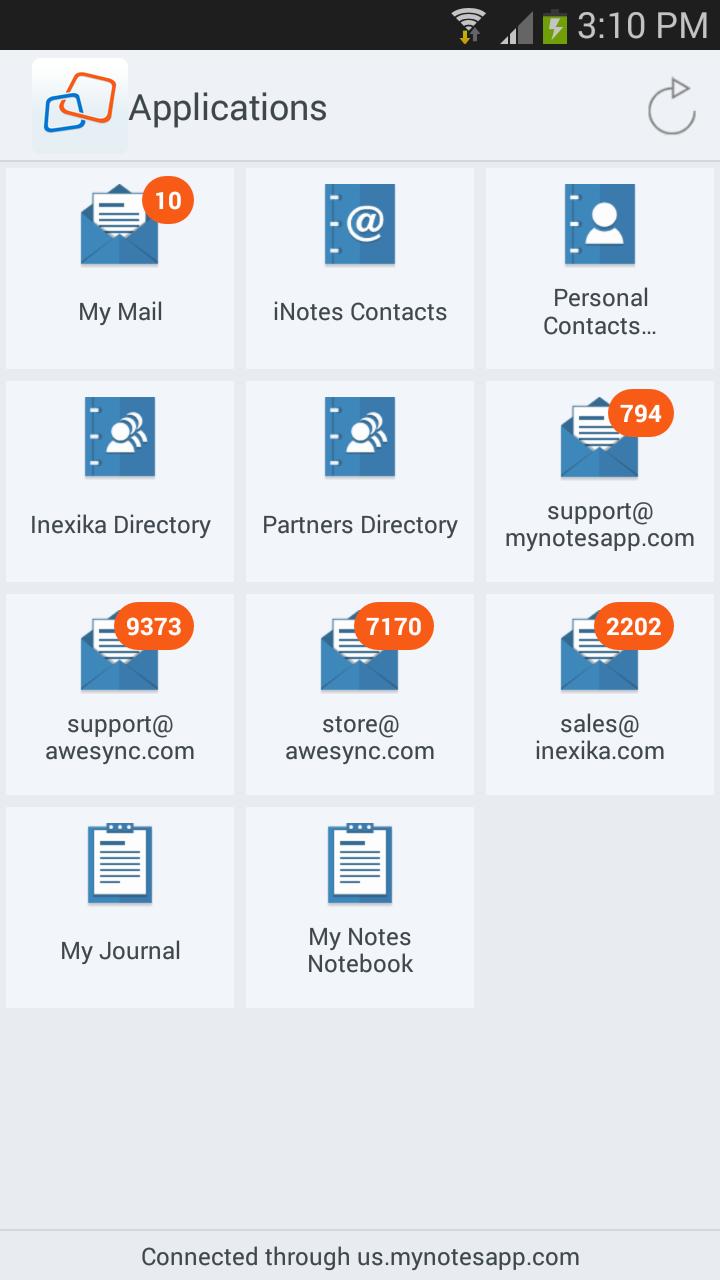Screen dimensions: 720x1280
Task: Tap the refresh icon in the app bar
Action: 671,106
